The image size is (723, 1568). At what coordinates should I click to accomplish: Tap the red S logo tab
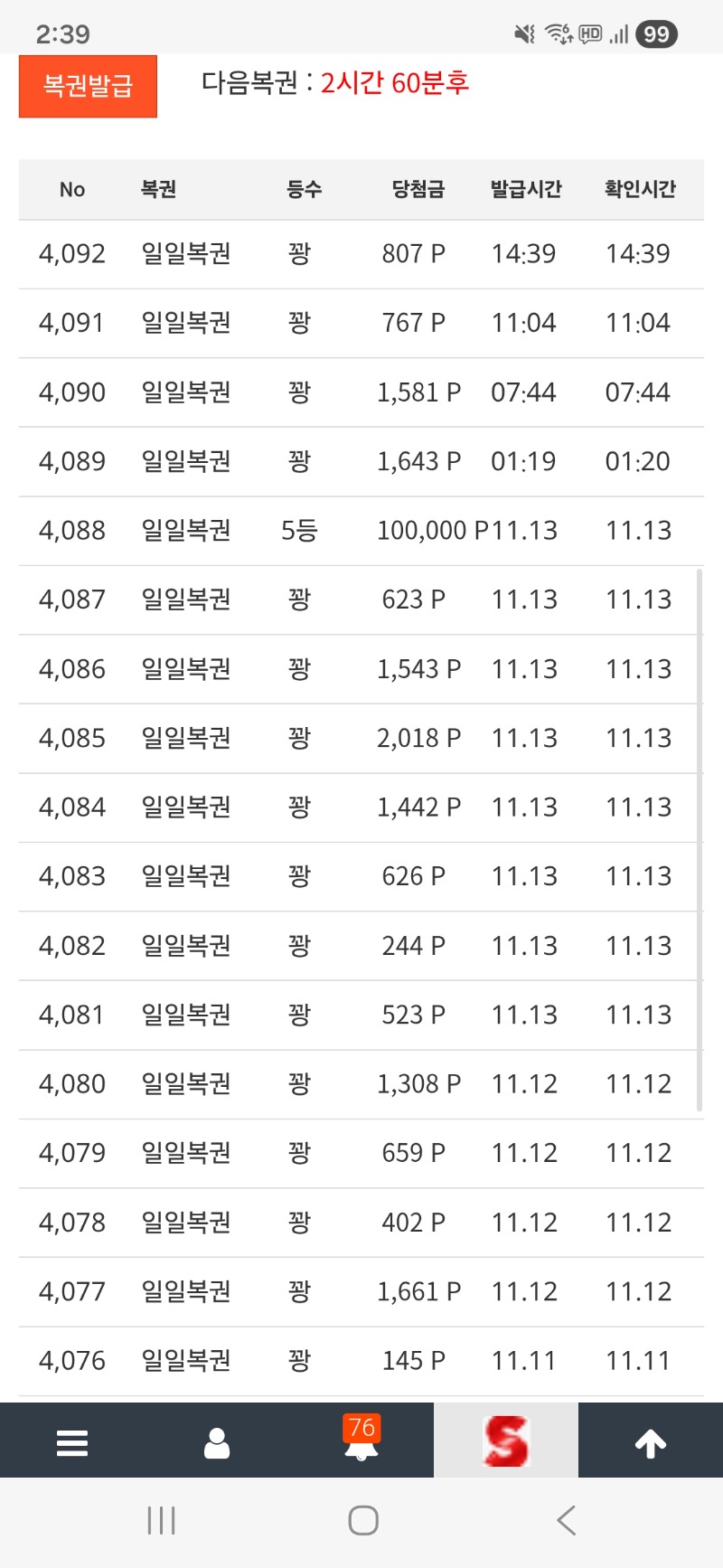[x=506, y=1442]
